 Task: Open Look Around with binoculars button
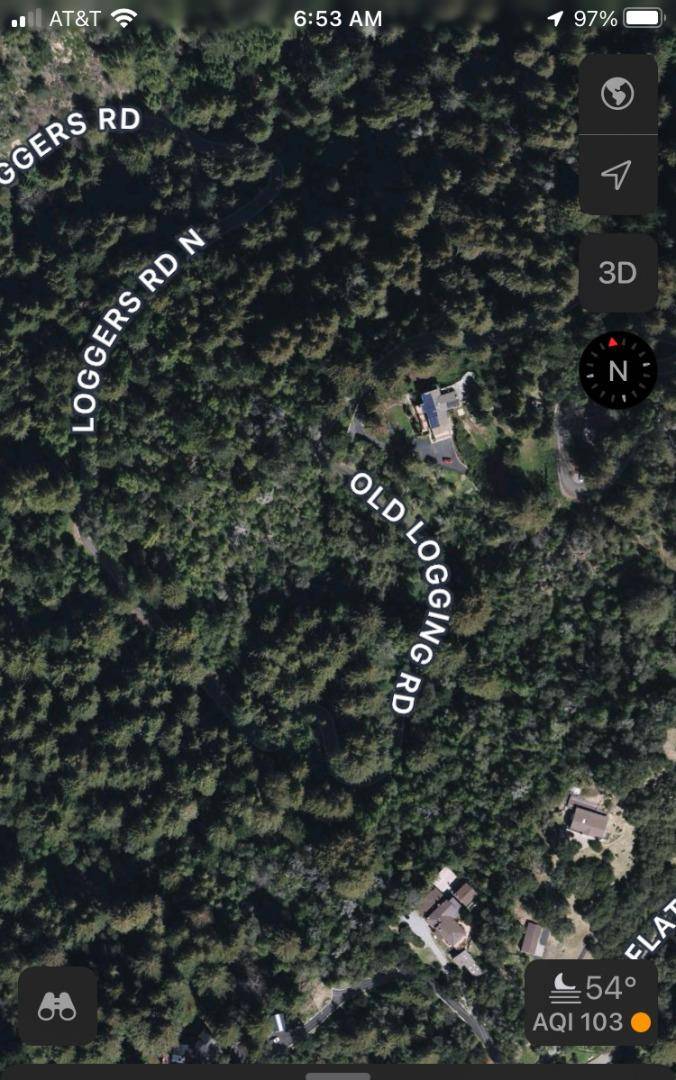(x=57, y=1006)
